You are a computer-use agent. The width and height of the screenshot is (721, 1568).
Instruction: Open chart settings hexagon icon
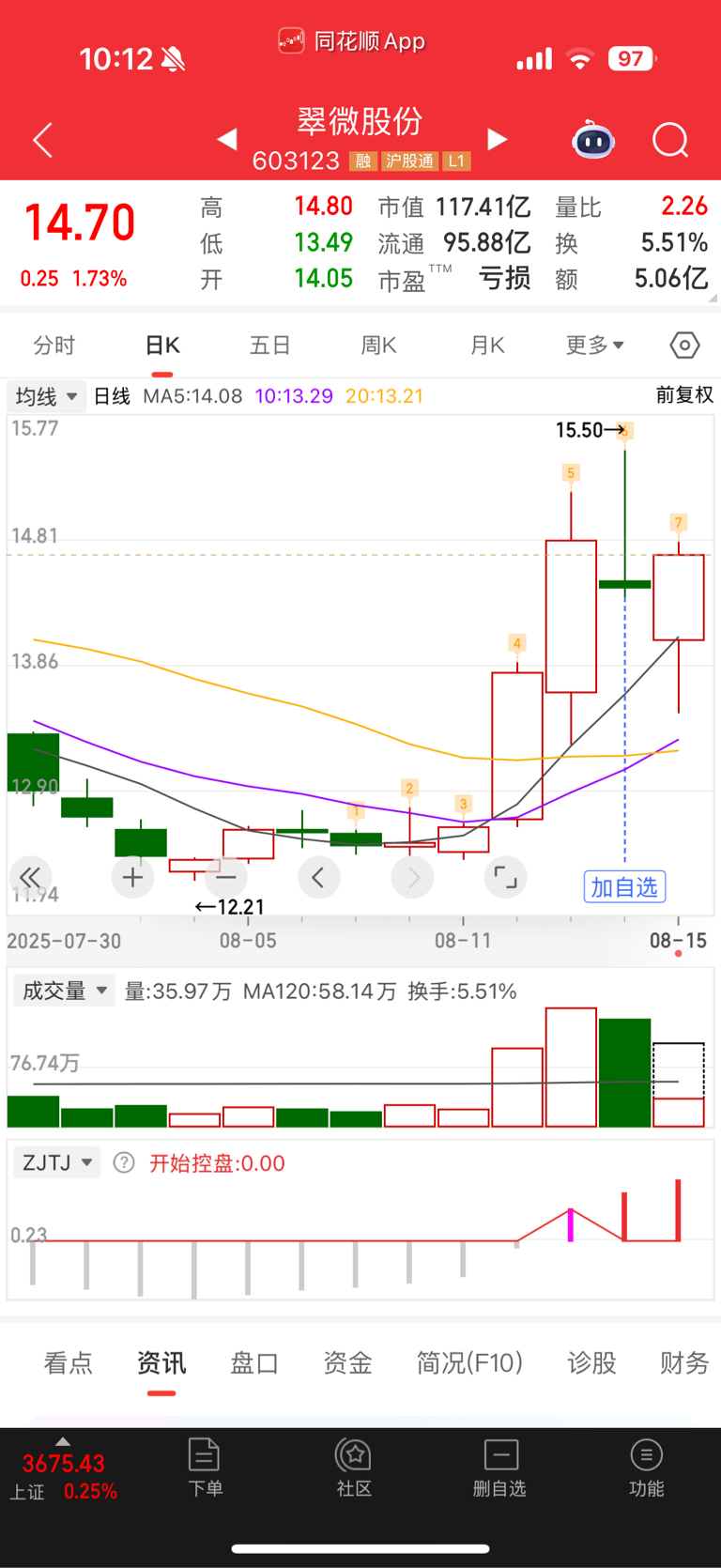tap(684, 346)
